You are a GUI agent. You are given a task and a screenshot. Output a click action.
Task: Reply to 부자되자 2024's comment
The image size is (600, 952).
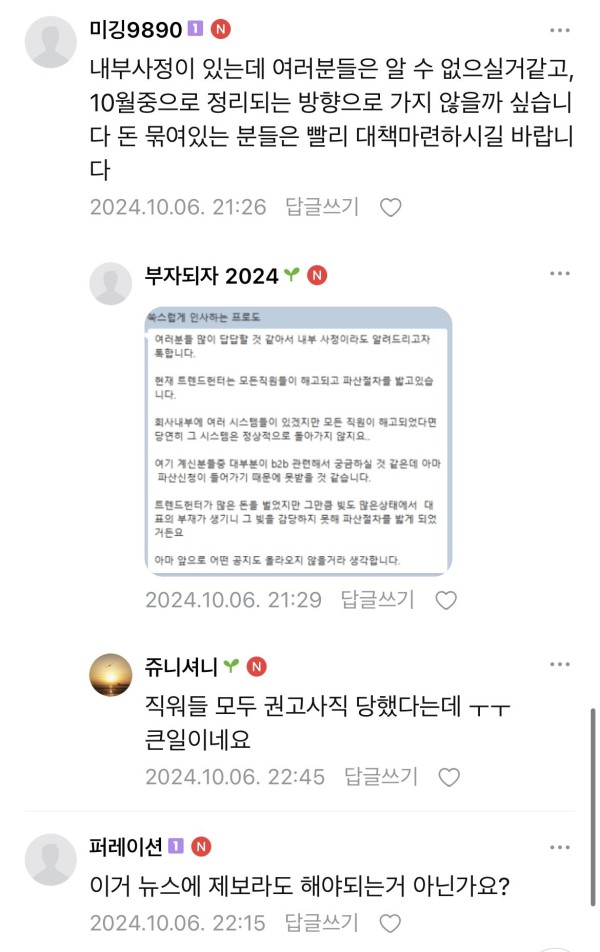(377, 600)
